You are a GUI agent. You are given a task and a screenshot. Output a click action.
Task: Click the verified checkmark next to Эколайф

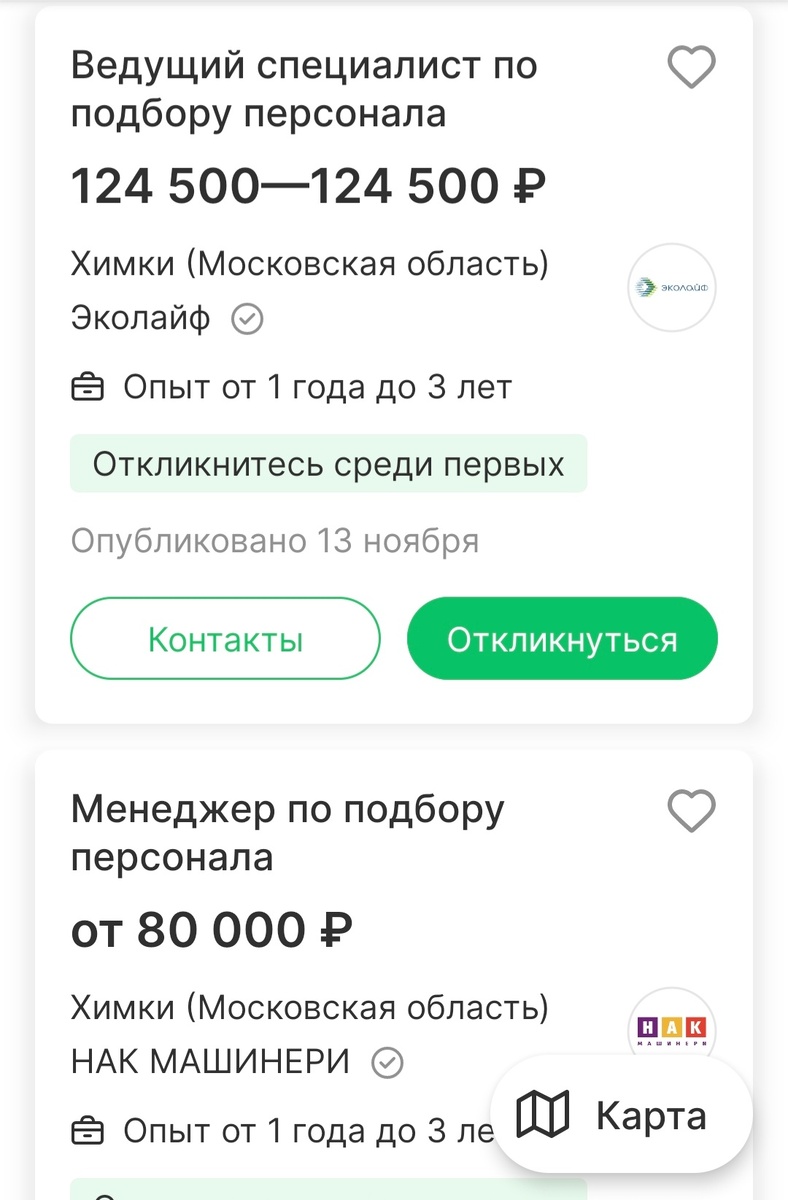coord(249,319)
